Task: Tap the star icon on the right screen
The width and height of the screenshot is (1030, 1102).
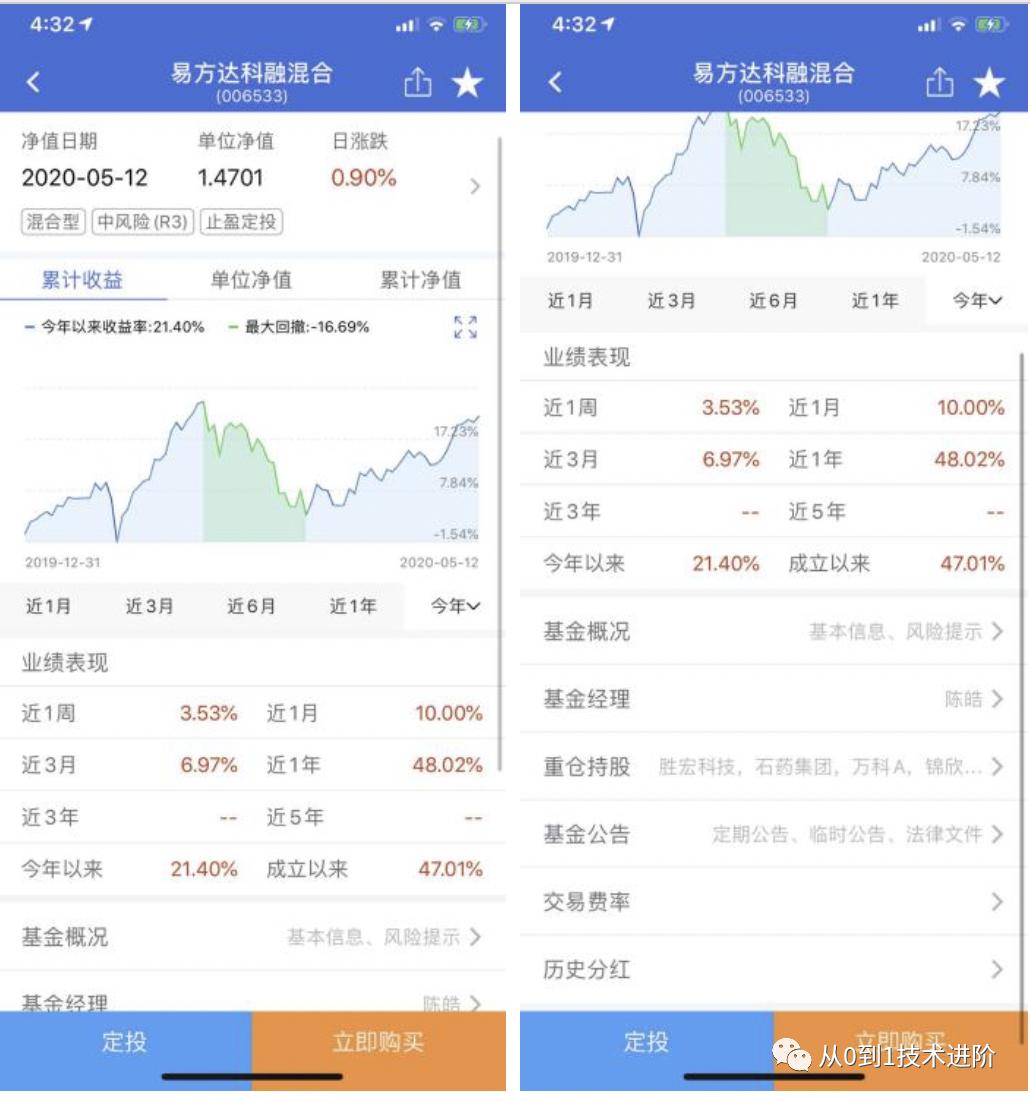Action: pyautogui.click(x=989, y=83)
